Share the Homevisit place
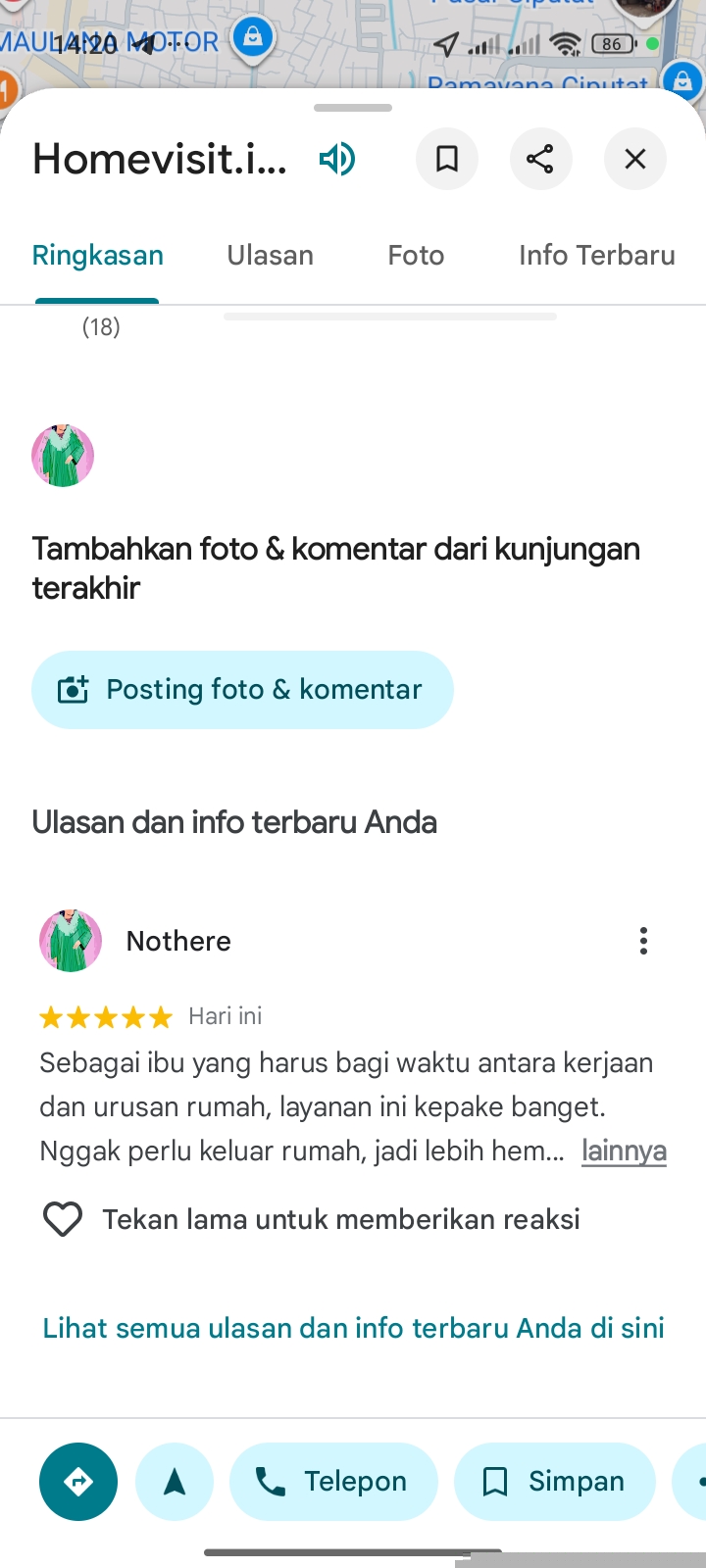Viewport: 706px width, 1568px height. point(540,159)
